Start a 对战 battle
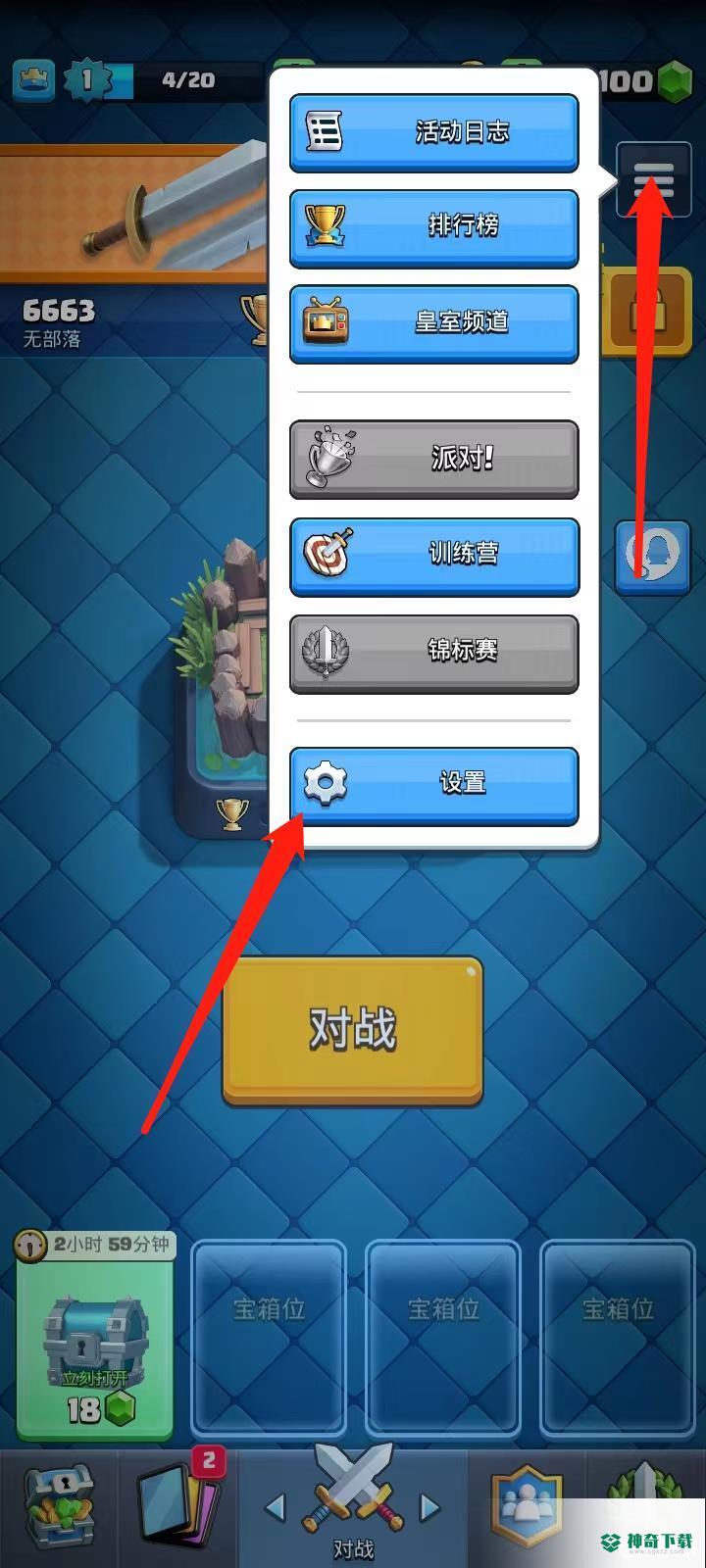Viewport: 706px width, 1568px height. coord(352,1029)
